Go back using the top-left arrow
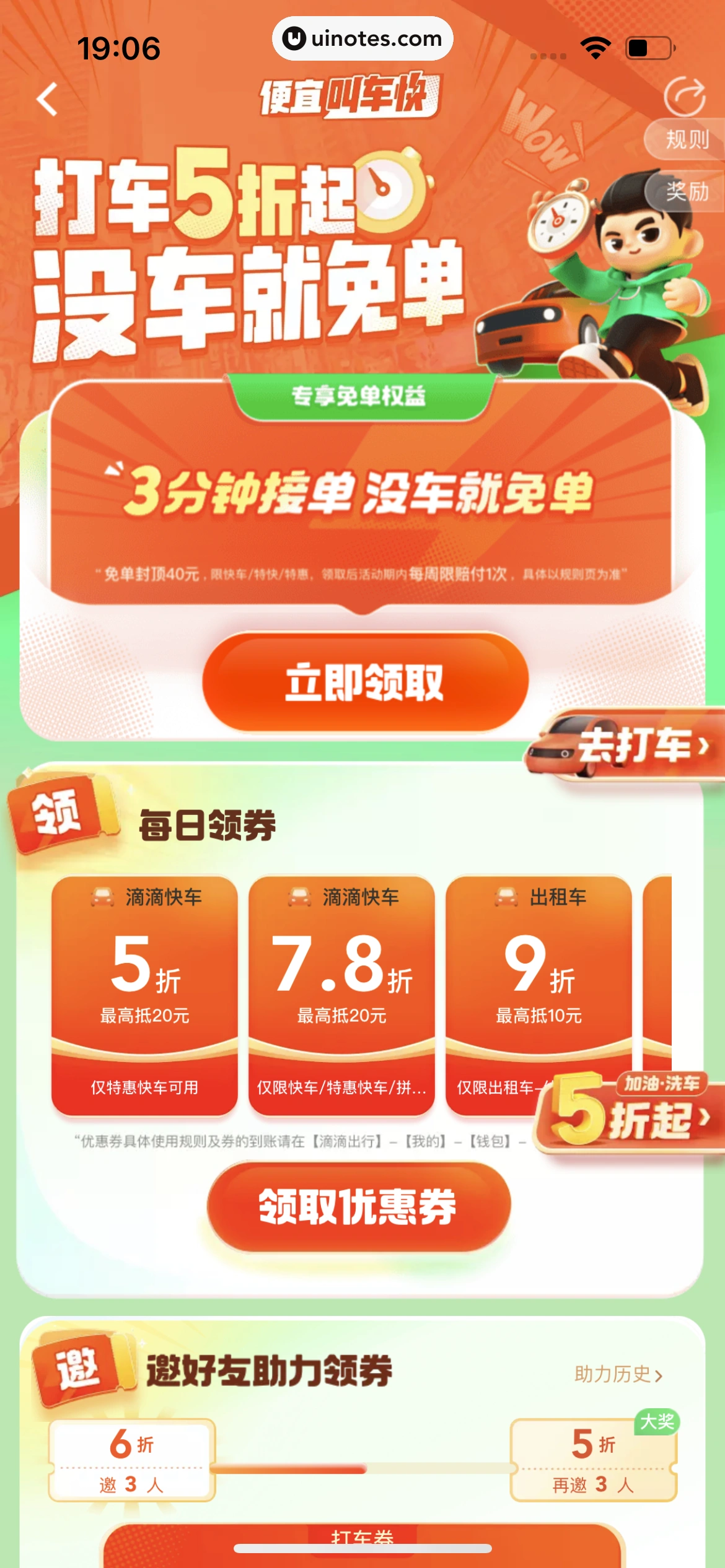 [x=47, y=99]
